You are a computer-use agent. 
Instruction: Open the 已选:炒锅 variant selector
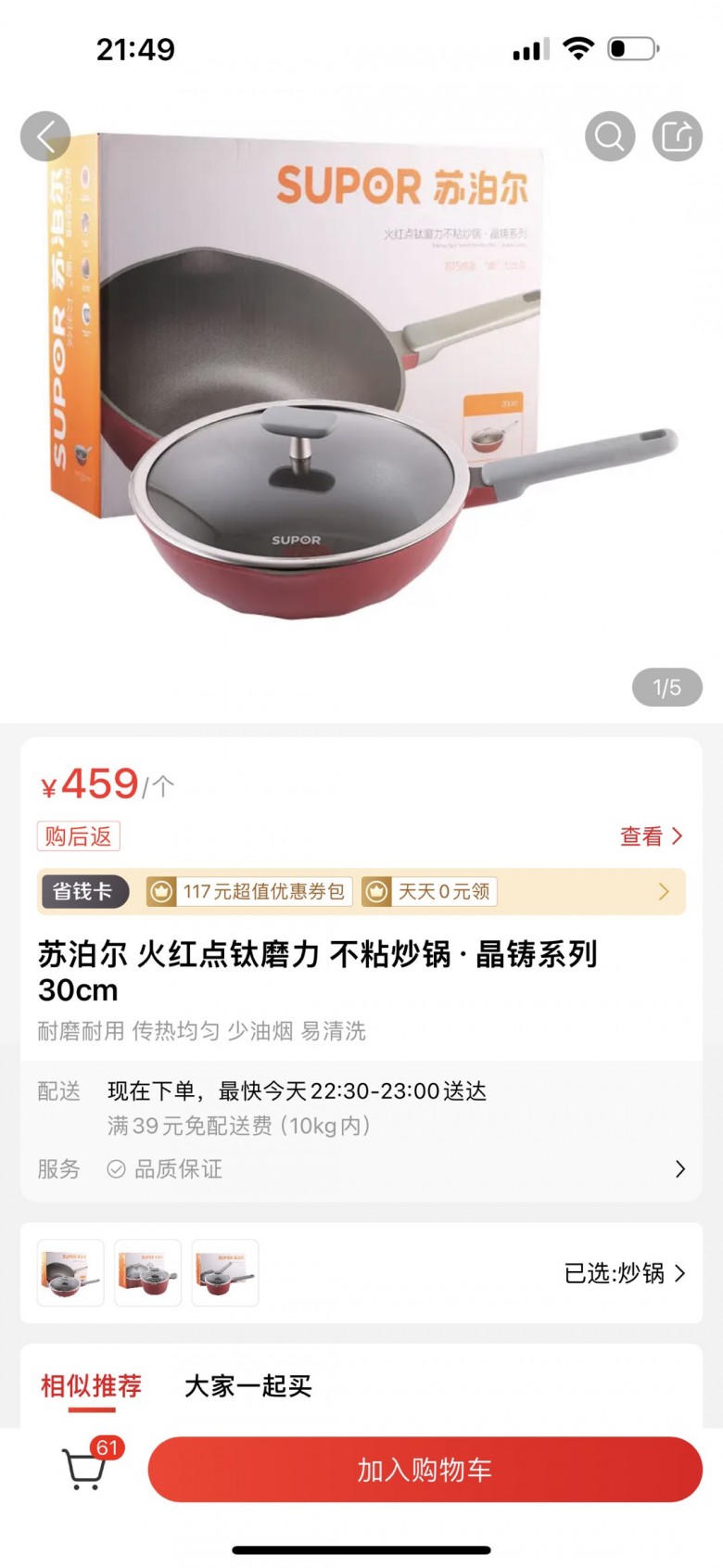pyautogui.click(x=625, y=1273)
